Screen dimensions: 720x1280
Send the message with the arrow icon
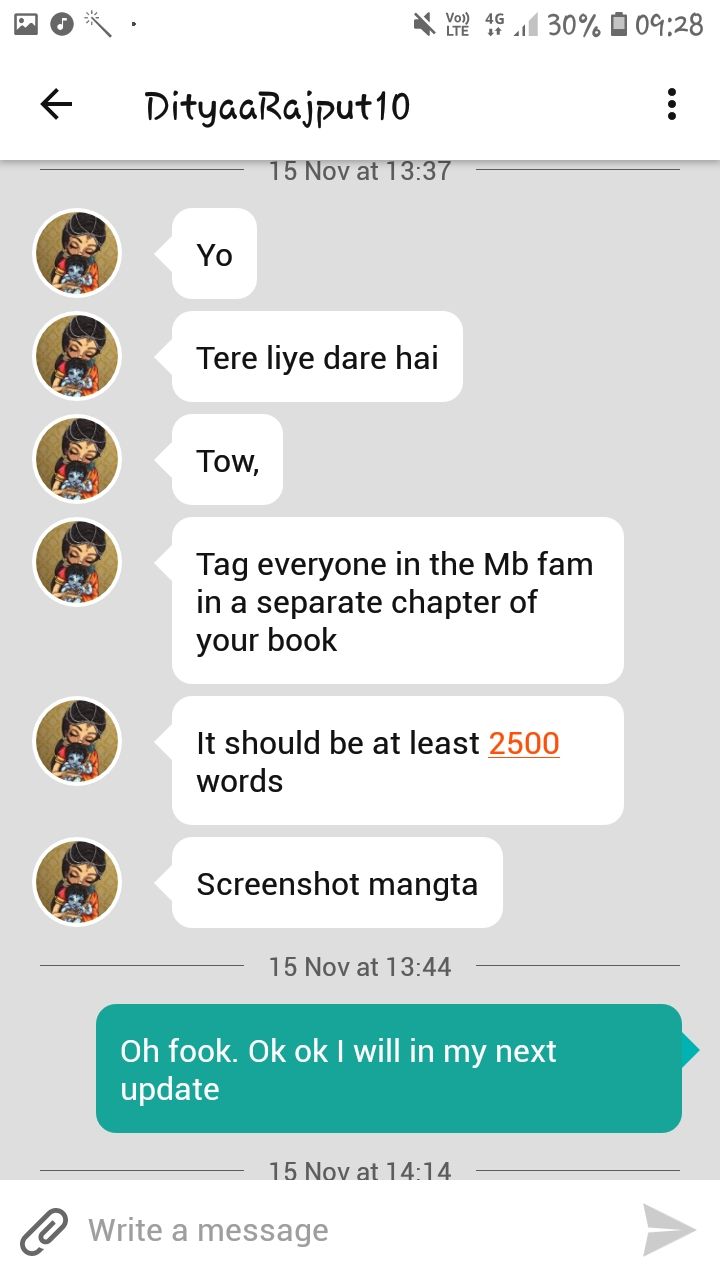(x=669, y=1230)
